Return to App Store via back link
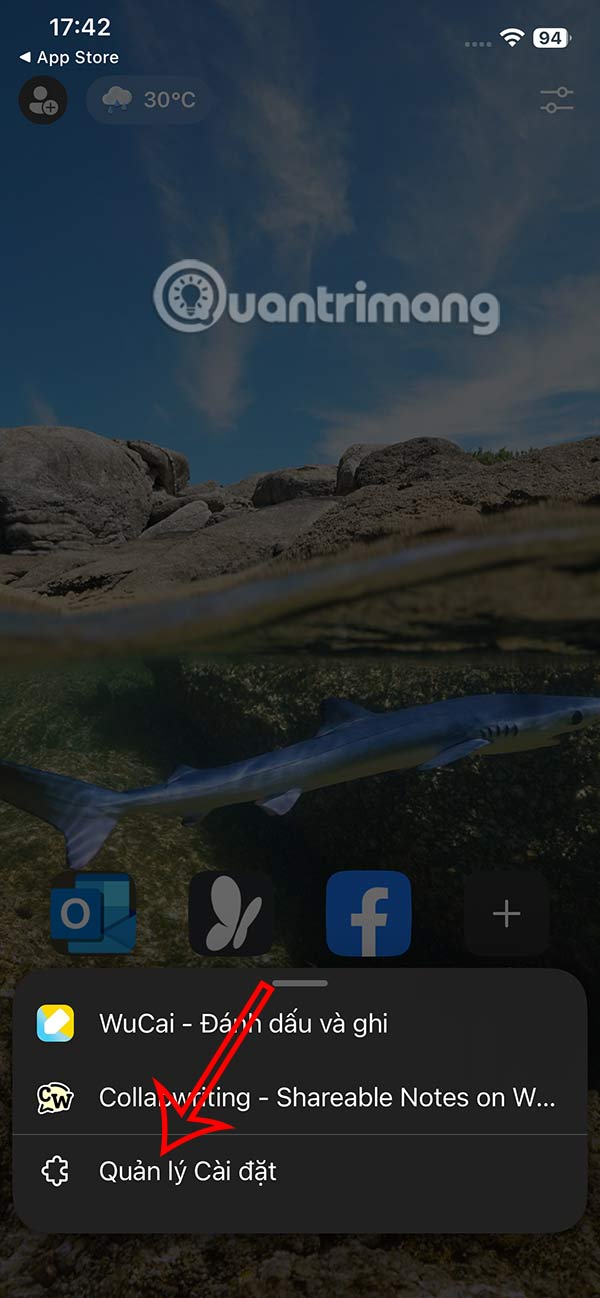 68,58
